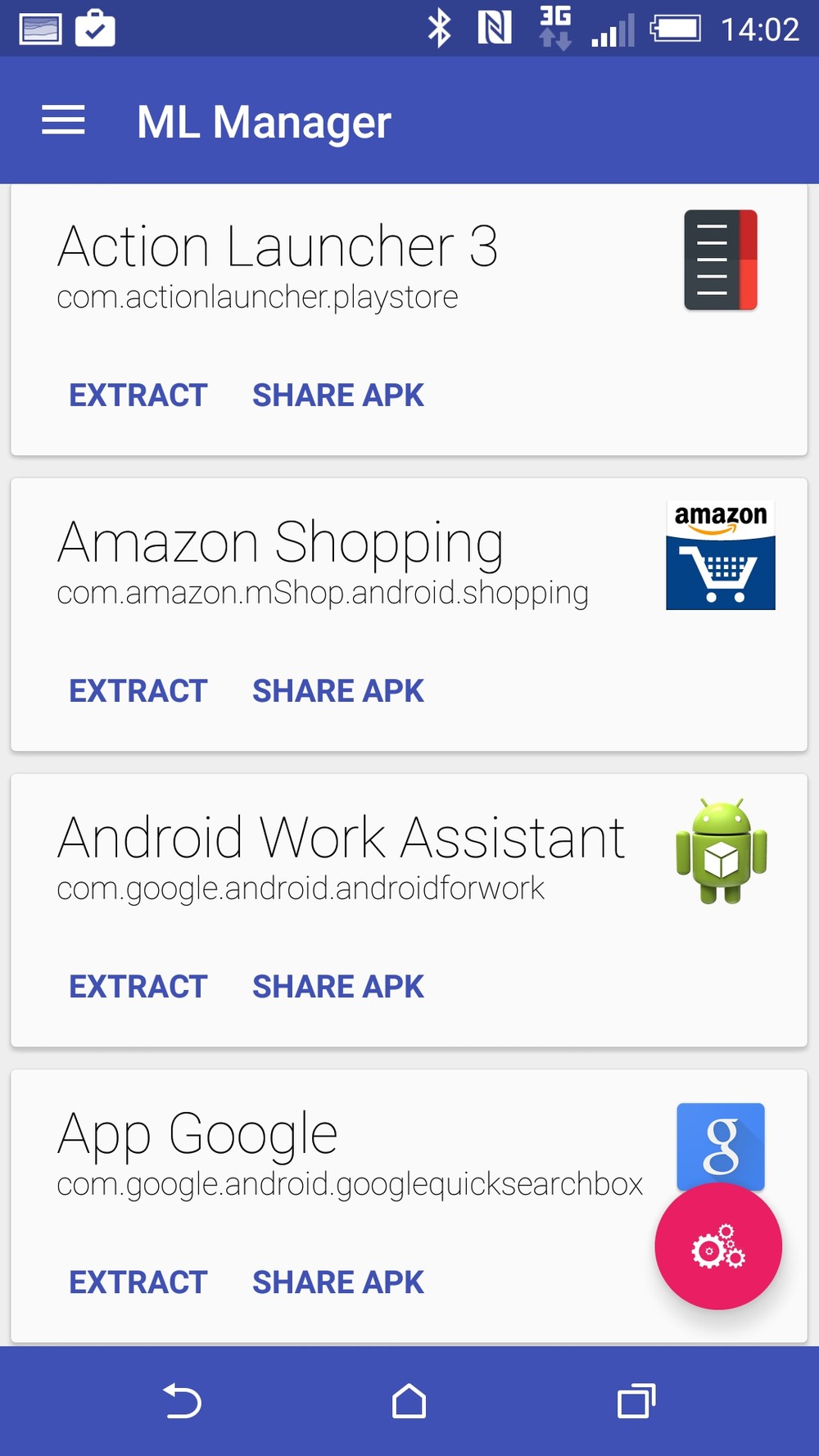
Task: Extract the Android Work Assistant APK
Action: (x=138, y=987)
